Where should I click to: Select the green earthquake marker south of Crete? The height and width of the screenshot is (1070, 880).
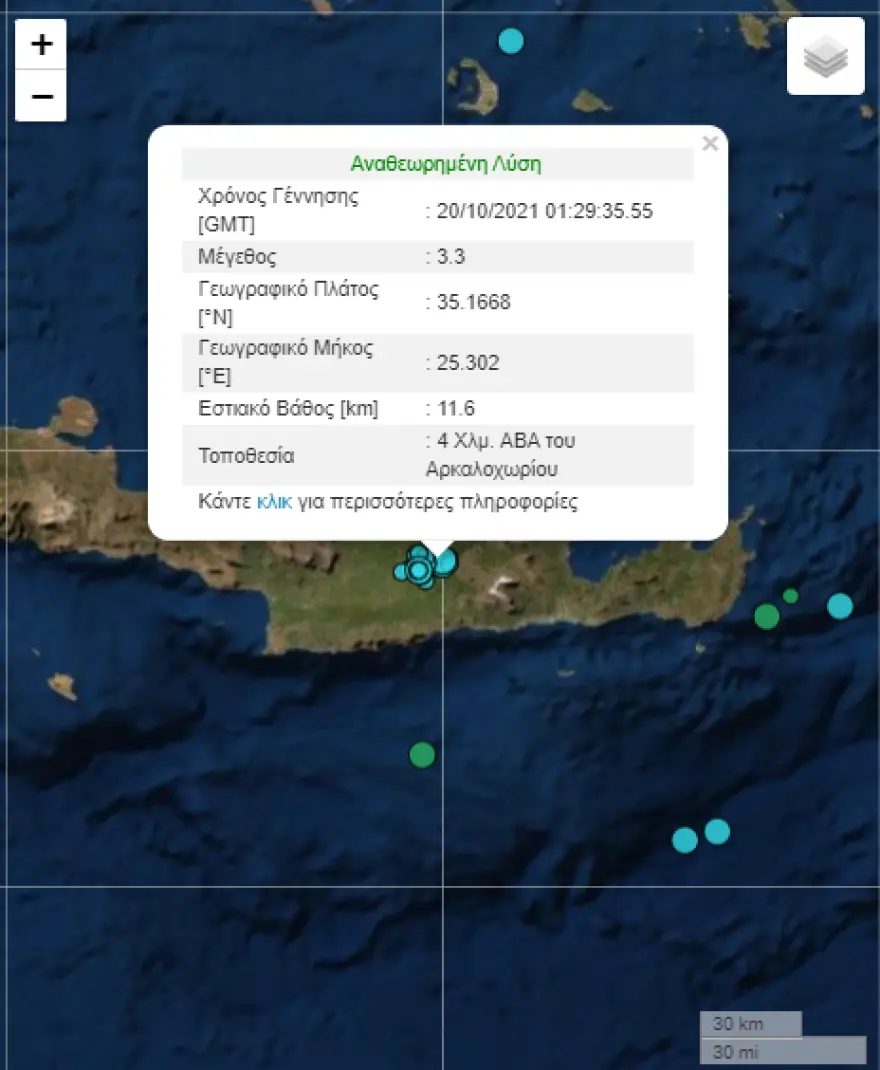tap(422, 755)
